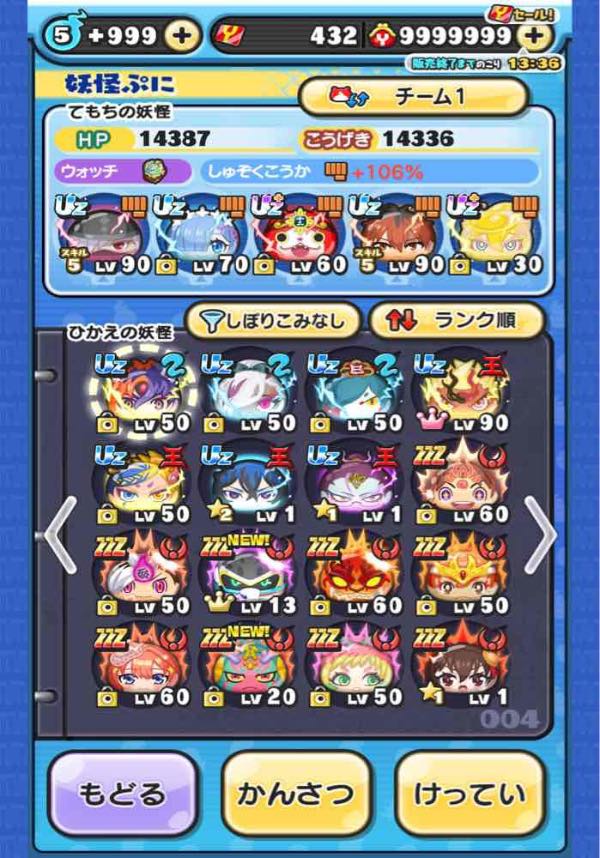600x858 pixels.
Task: Select the LV 13 reserve yokai marked NEW
Action: (x=248, y=575)
